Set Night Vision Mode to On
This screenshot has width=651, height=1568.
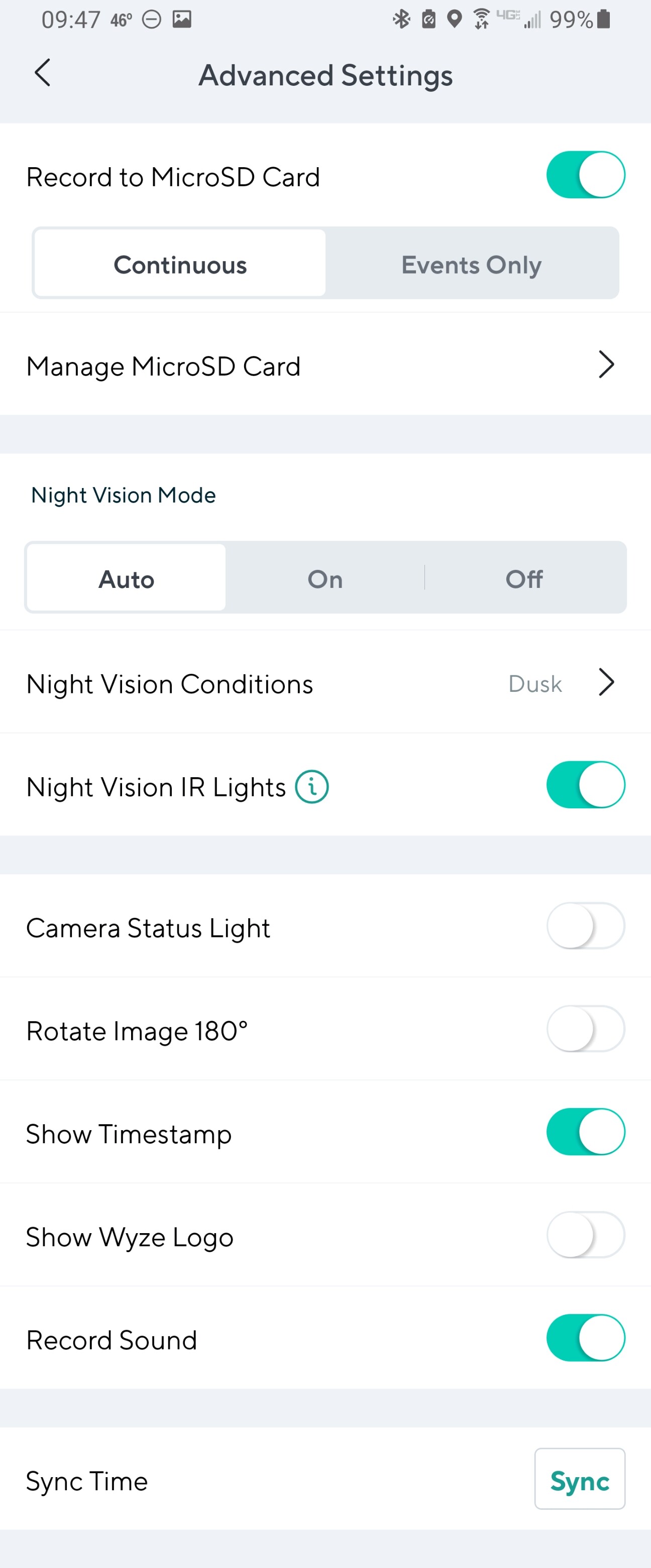[x=325, y=578]
